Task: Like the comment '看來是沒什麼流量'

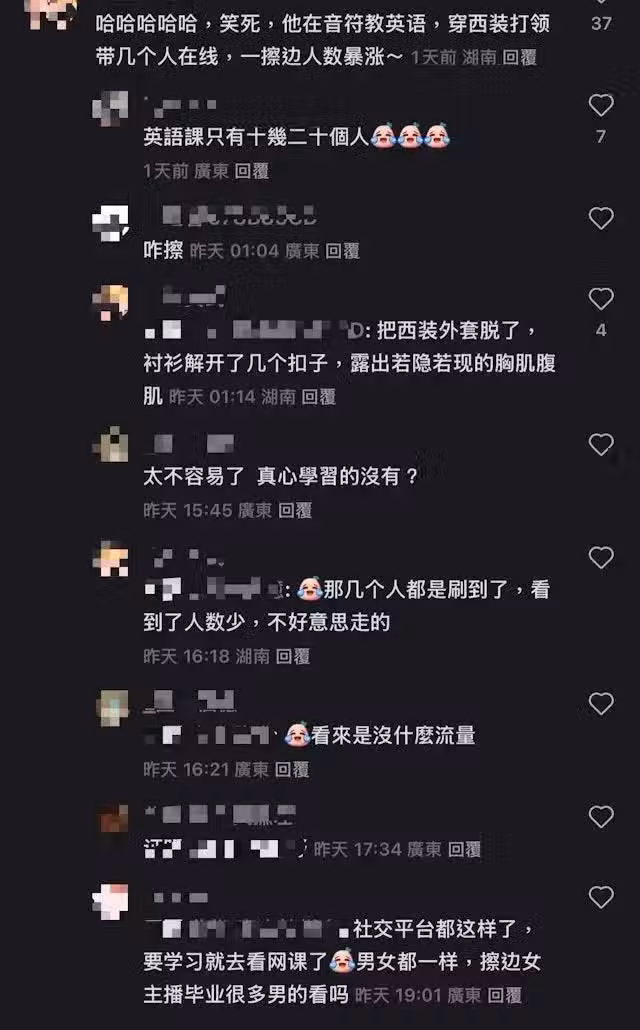Action: coord(601,704)
